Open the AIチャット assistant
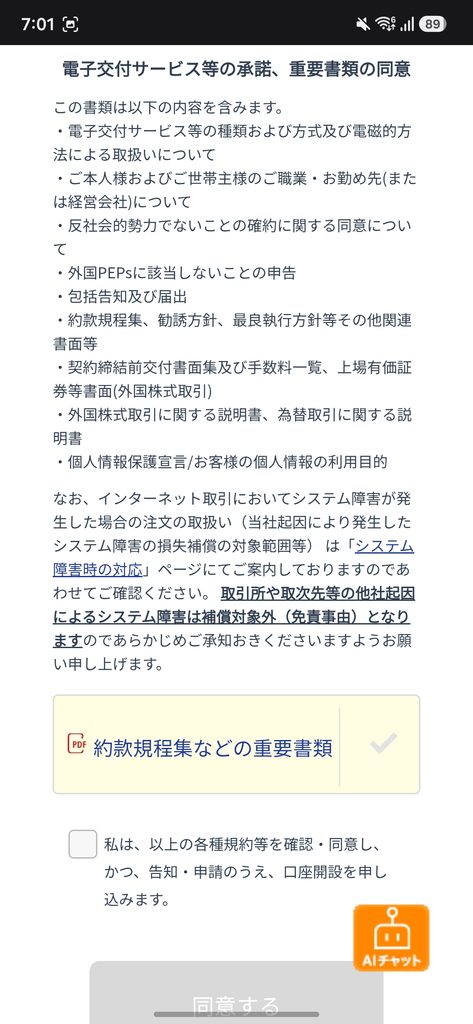Viewport: 473px width, 1024px height. point(391,938)
